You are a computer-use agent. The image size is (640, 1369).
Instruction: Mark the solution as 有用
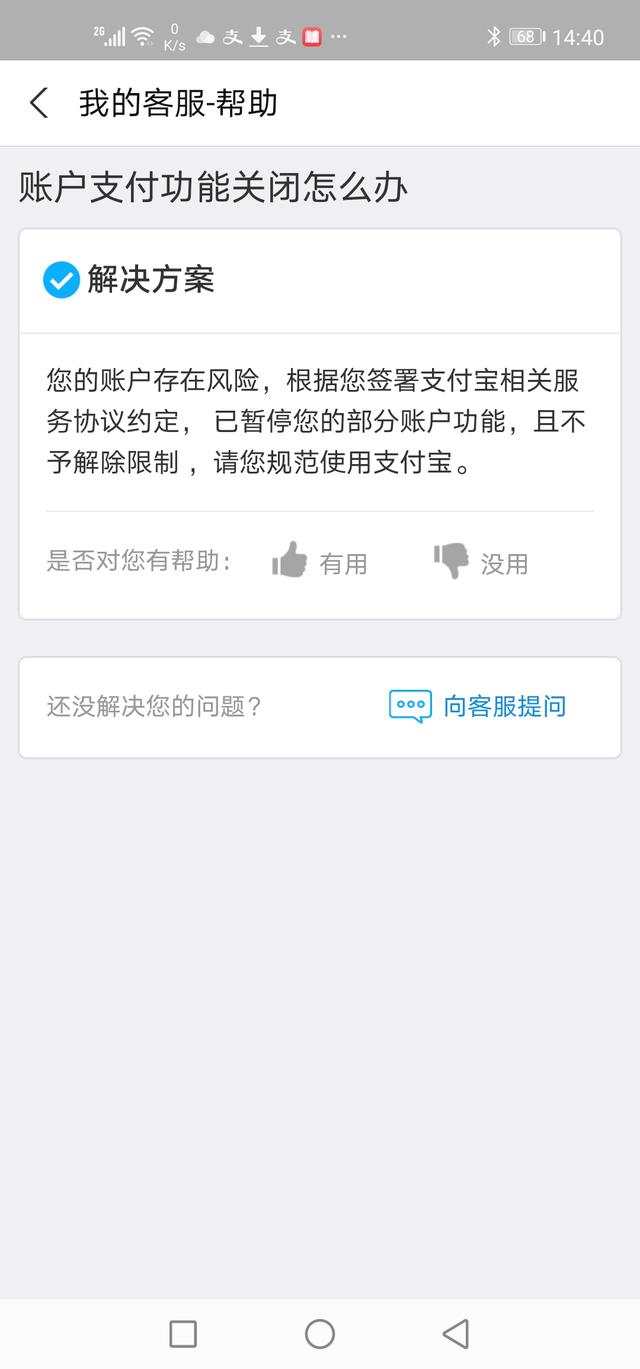[x=320, y=562]
